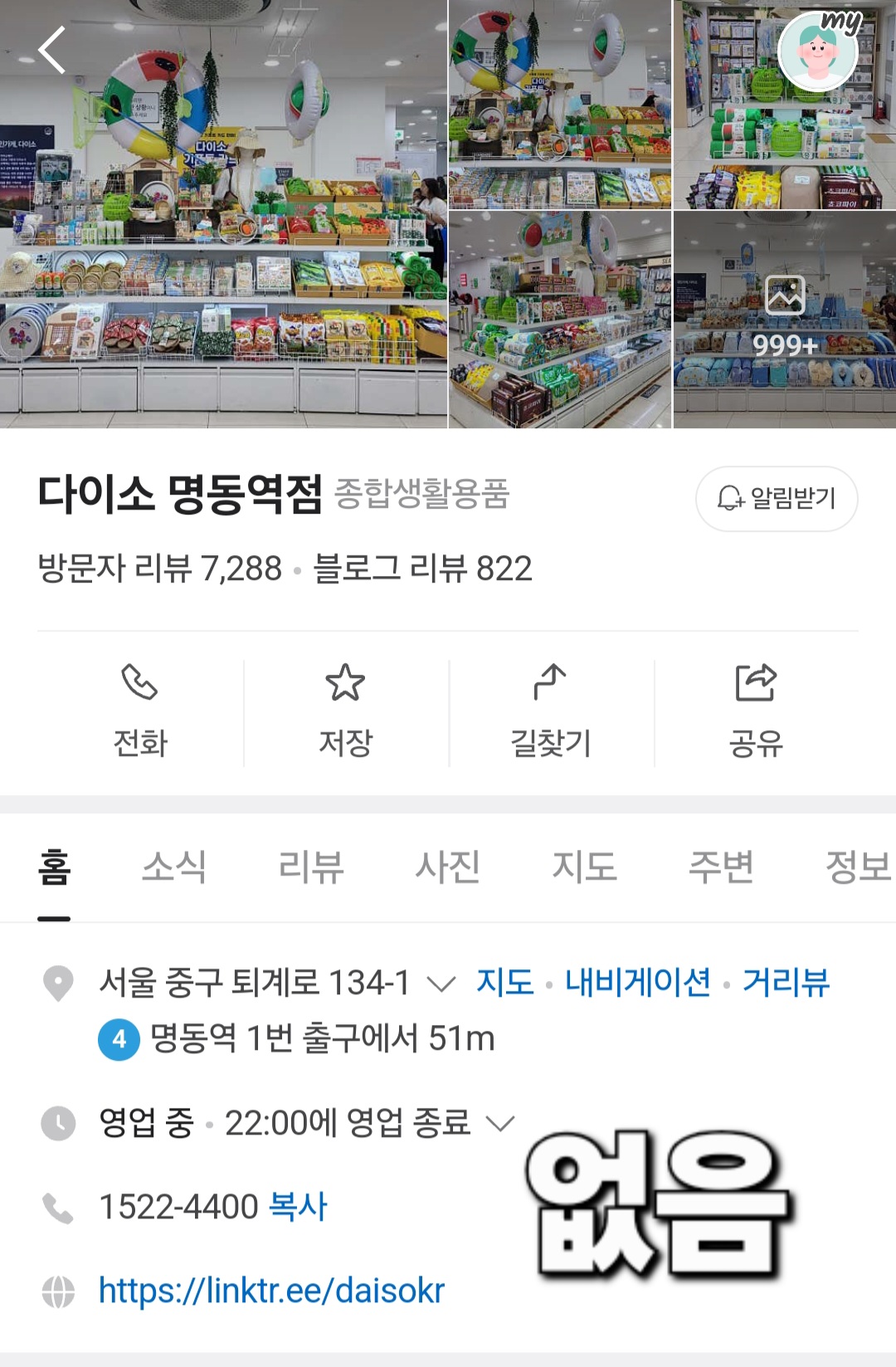This screenshot has height=1367, width=896.
Task: Switch to the 리뷰 tab
Action: point(309,867)
